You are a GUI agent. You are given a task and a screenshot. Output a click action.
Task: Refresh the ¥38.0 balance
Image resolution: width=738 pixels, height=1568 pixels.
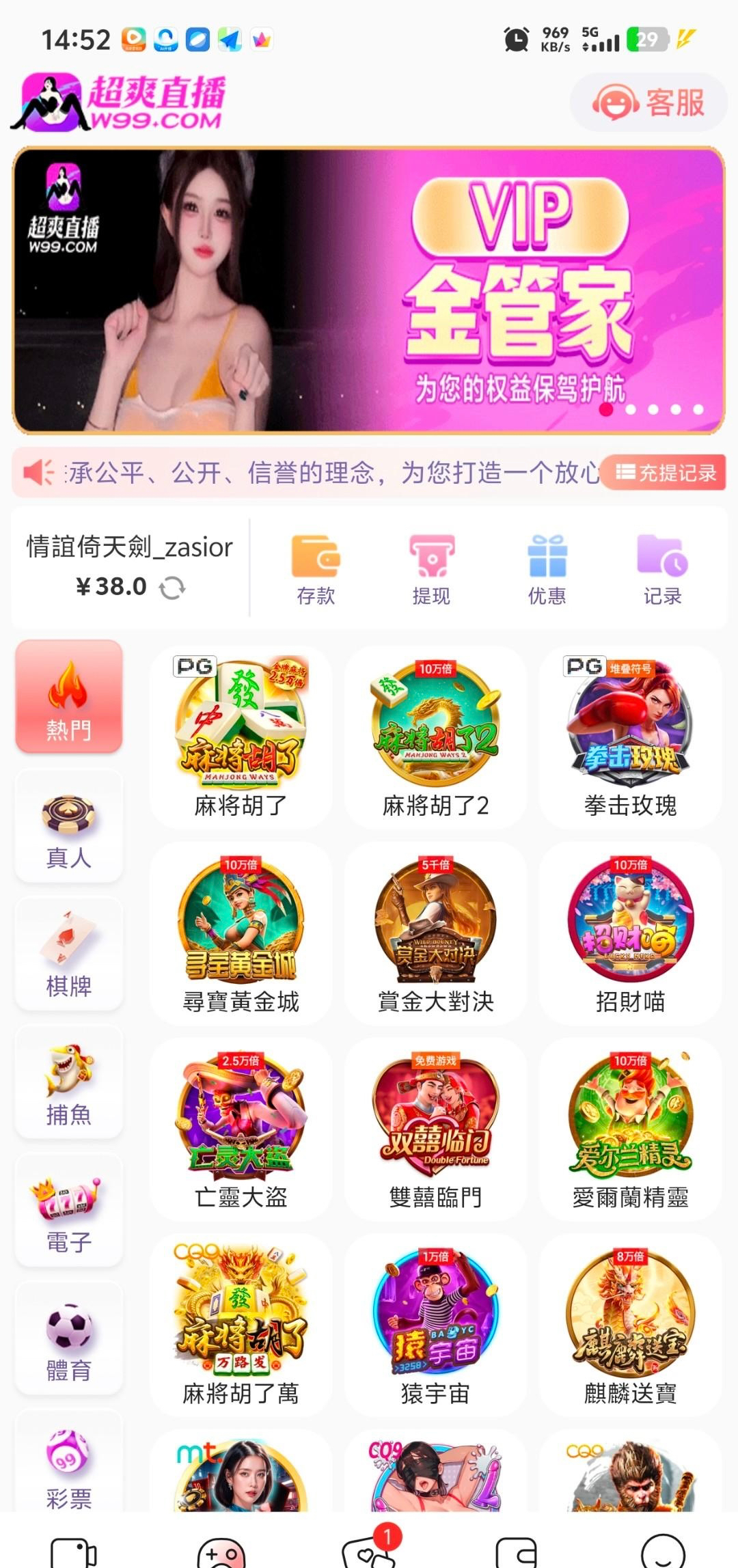172,588
